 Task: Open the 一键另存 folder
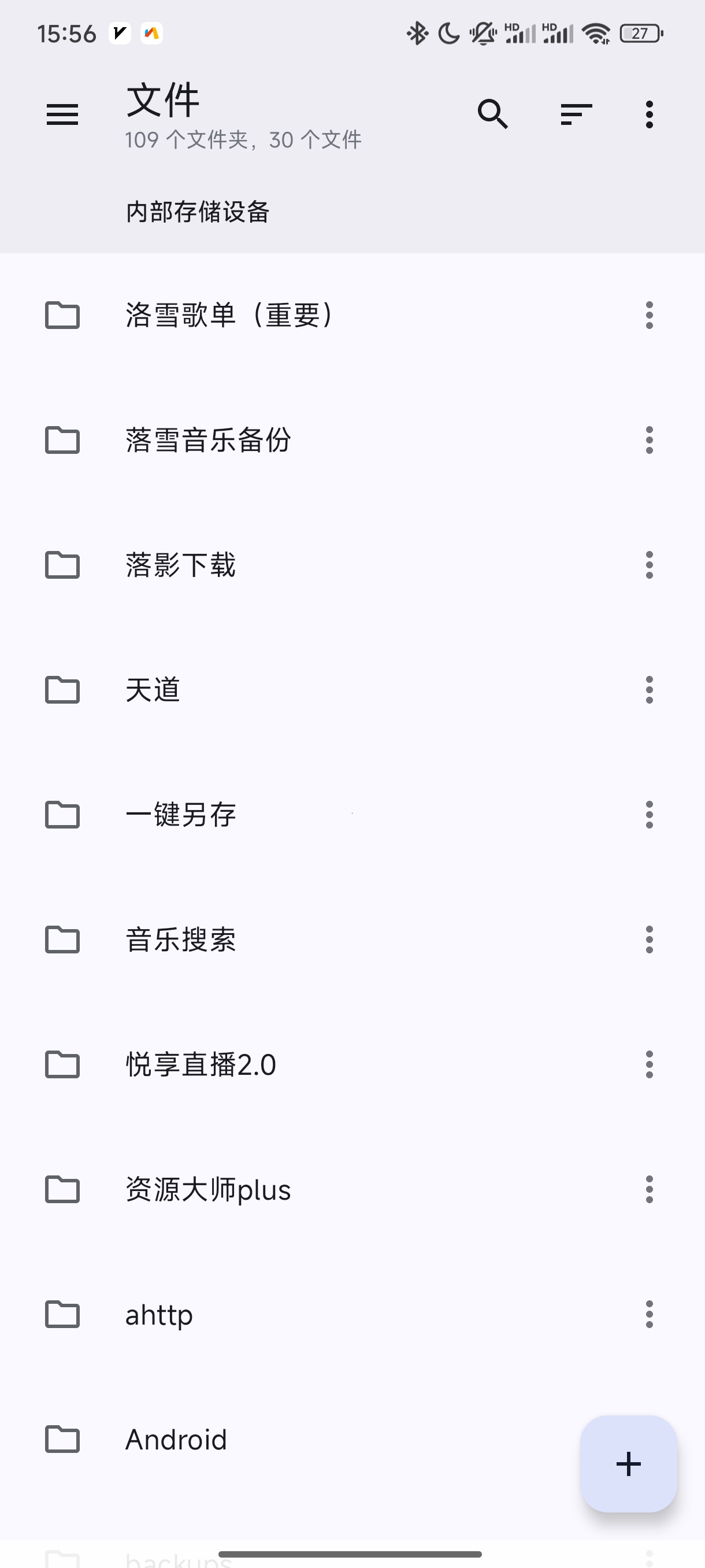pyautogui.click(x=181, y=815)
